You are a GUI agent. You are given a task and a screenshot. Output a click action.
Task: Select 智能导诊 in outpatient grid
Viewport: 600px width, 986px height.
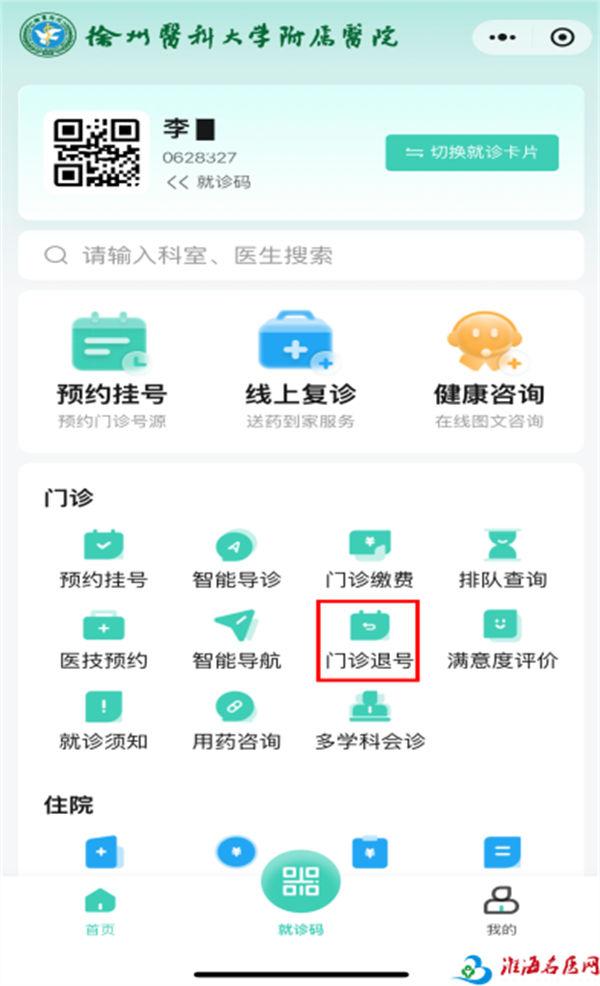[237, 560]
